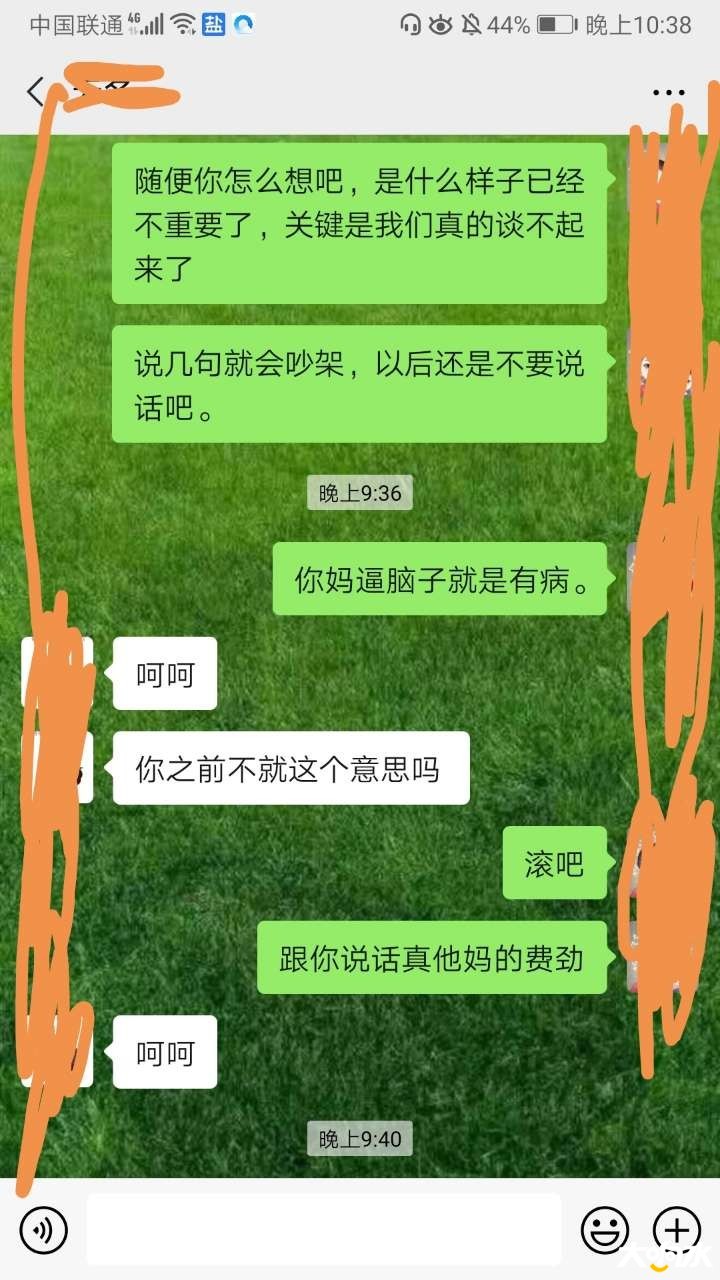
Task: Open the plus attachment menu
Action: click(x=677, y=1230)
